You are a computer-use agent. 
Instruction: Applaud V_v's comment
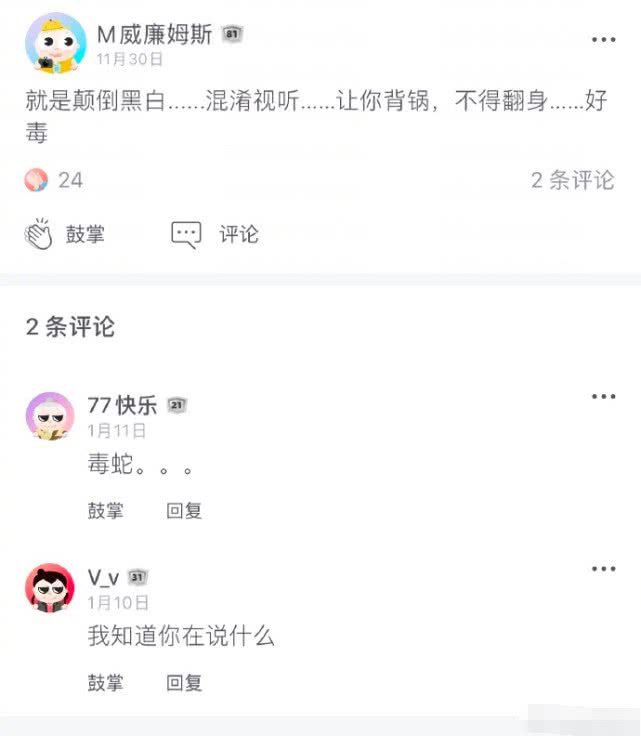pyautogui.click(x=105, y=683)
